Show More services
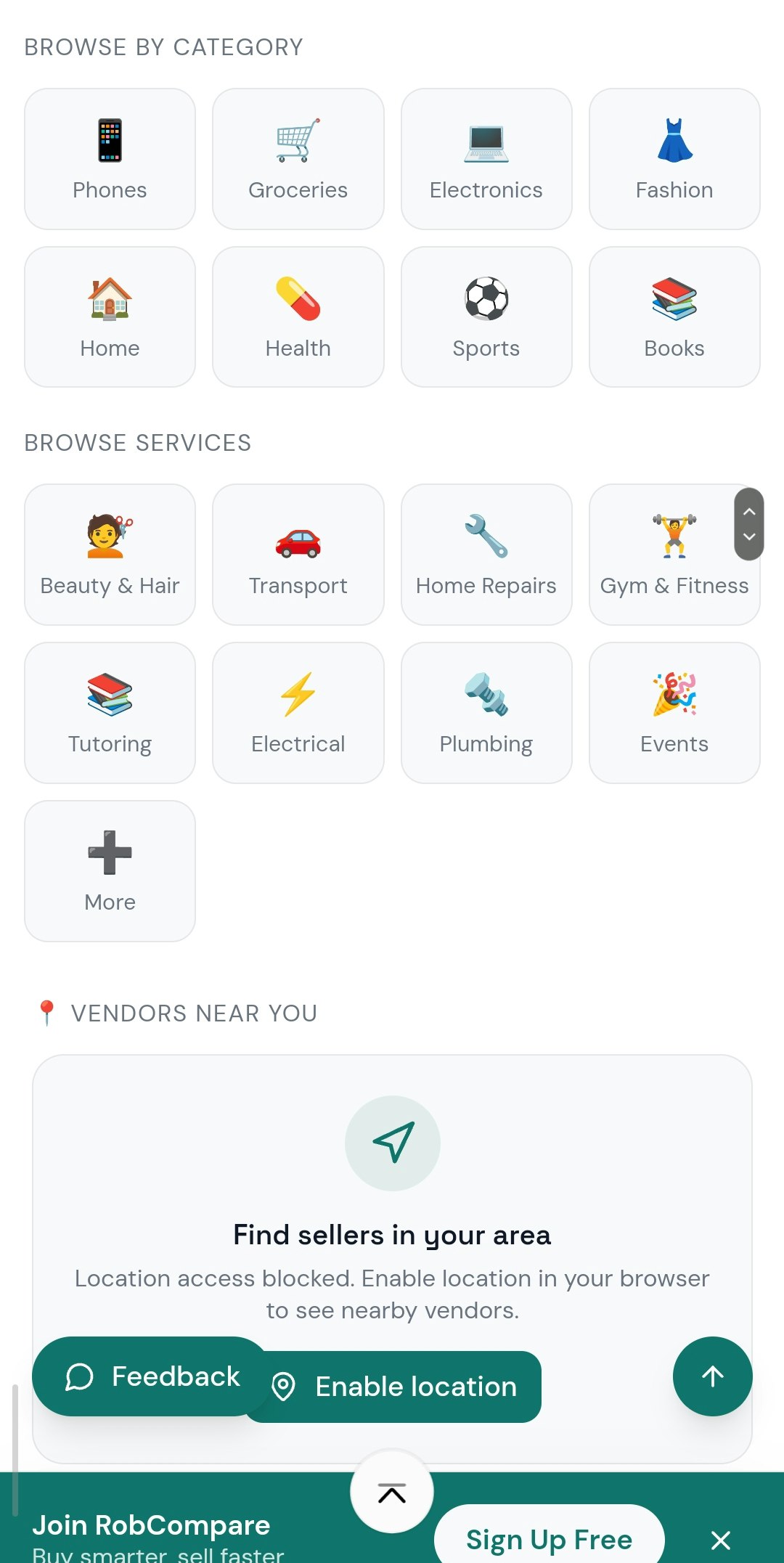This screenshot has height=1563, width=784. 110,871
